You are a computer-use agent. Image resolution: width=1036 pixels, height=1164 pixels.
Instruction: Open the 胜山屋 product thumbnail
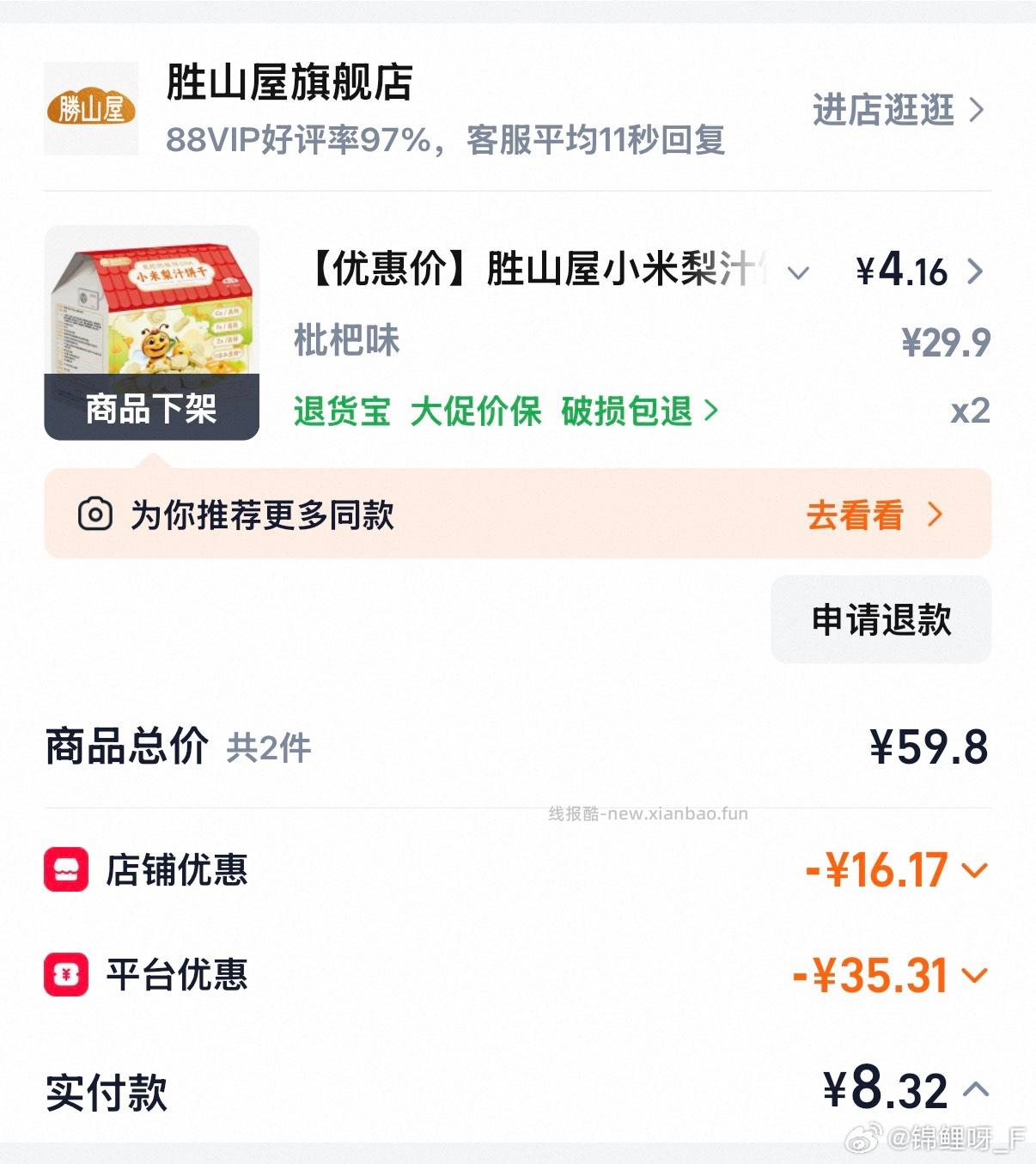pos(151,332)
